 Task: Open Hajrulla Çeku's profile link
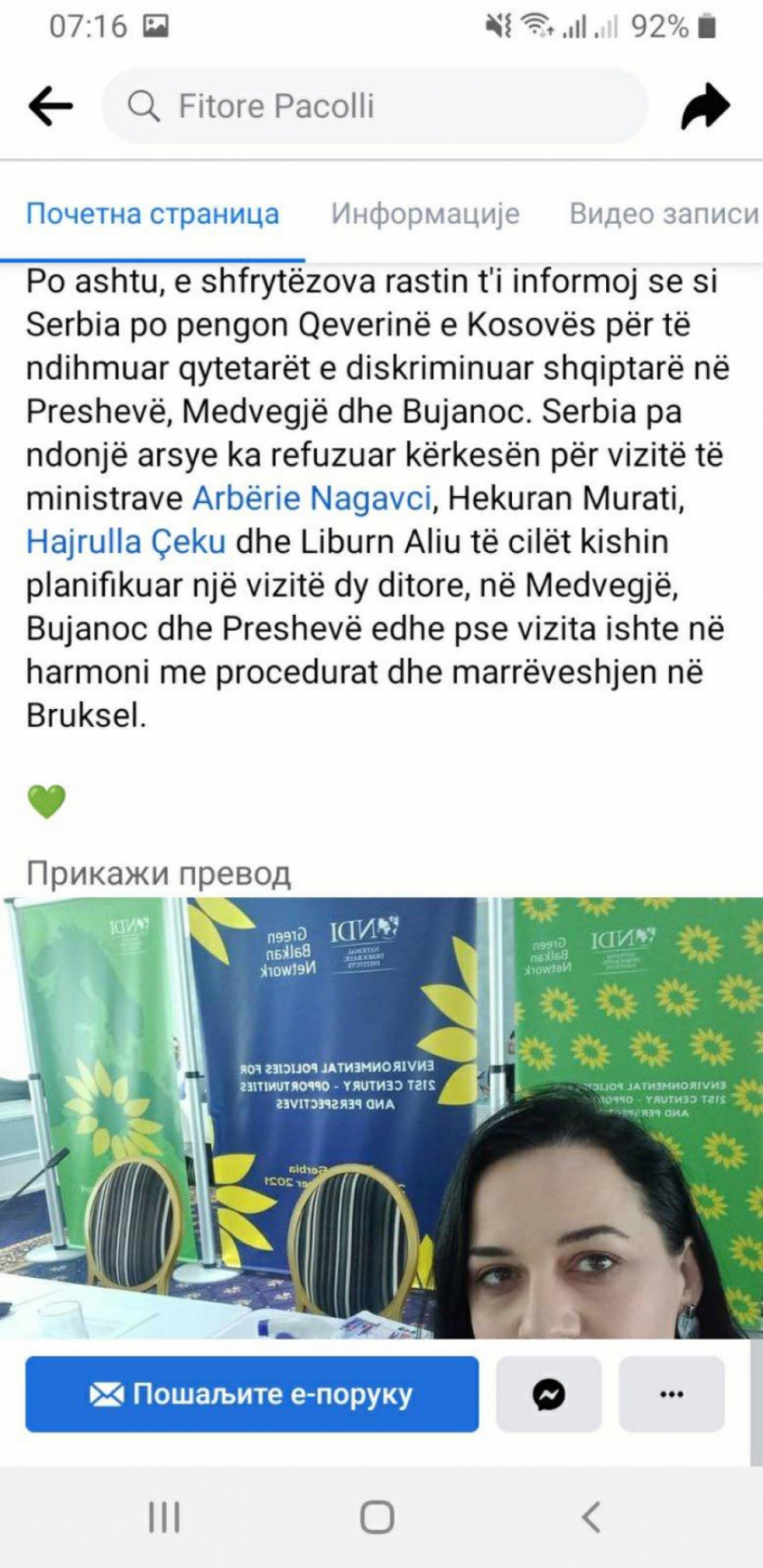pos(126,541)
